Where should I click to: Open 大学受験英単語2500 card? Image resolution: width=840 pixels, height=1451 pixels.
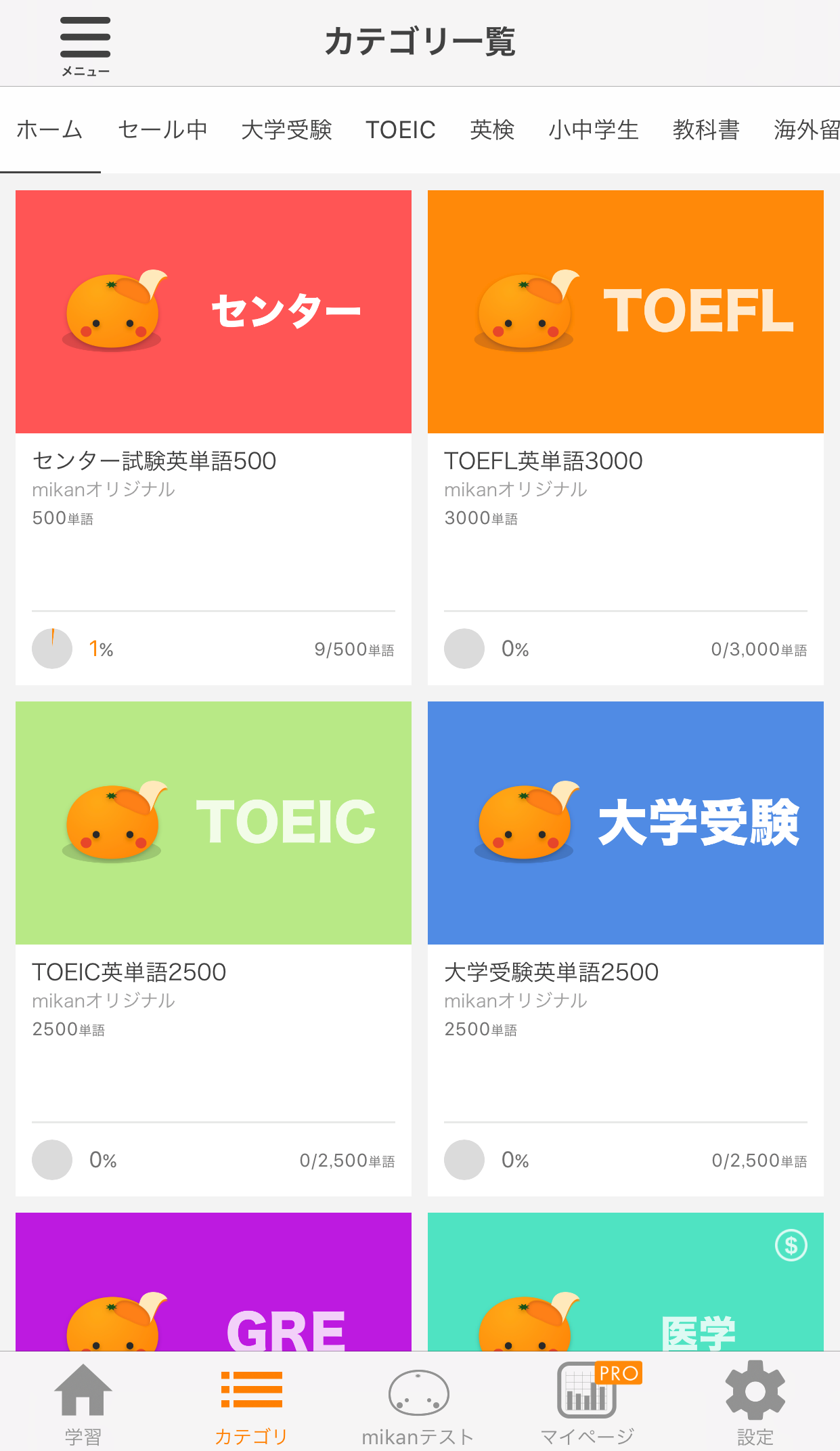click(625, 948)
